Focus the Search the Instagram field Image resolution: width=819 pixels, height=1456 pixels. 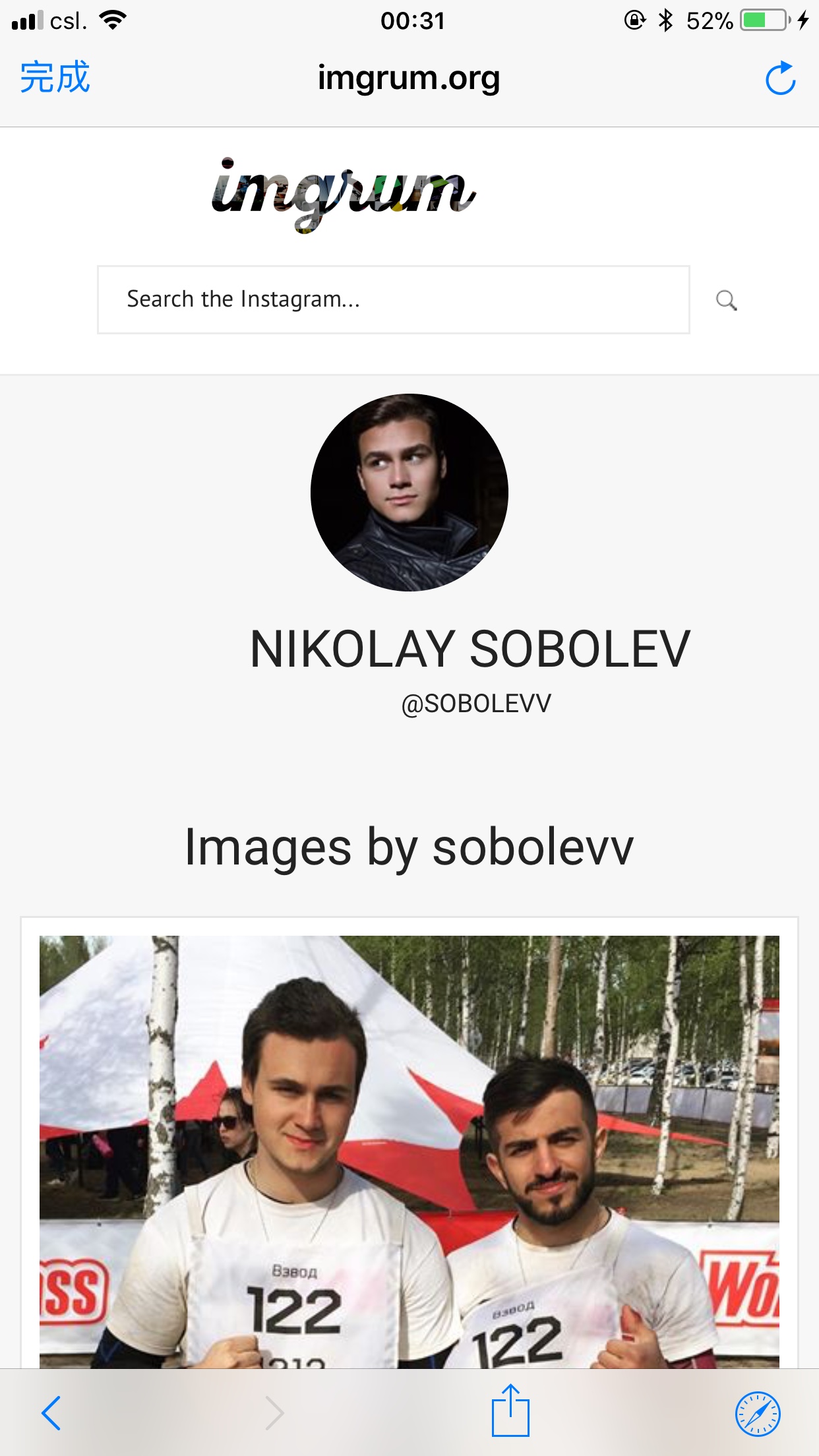coord(394,300)
